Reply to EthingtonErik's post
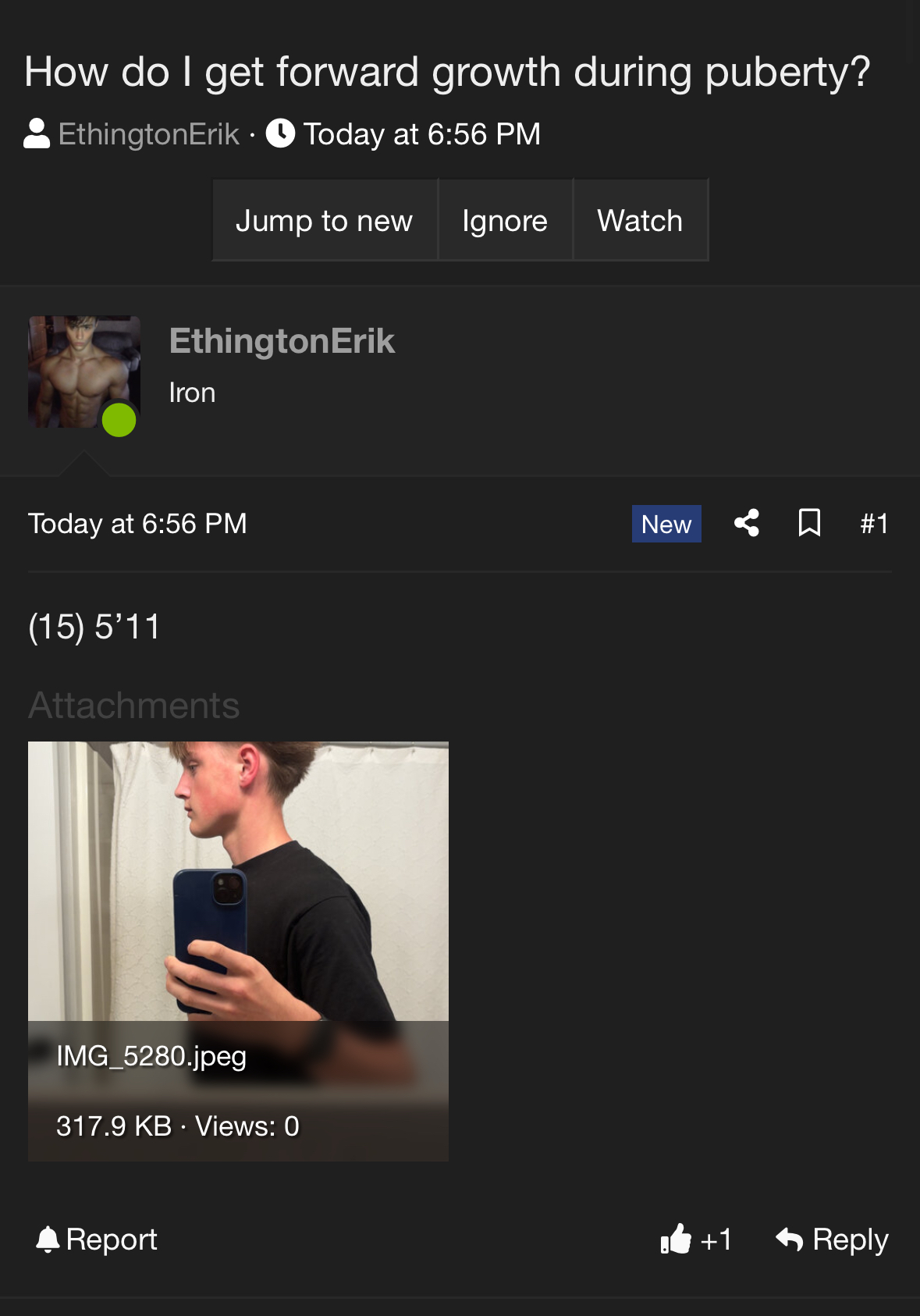The height and width of the screenshot is (1316, 920). pos(832,1240)
